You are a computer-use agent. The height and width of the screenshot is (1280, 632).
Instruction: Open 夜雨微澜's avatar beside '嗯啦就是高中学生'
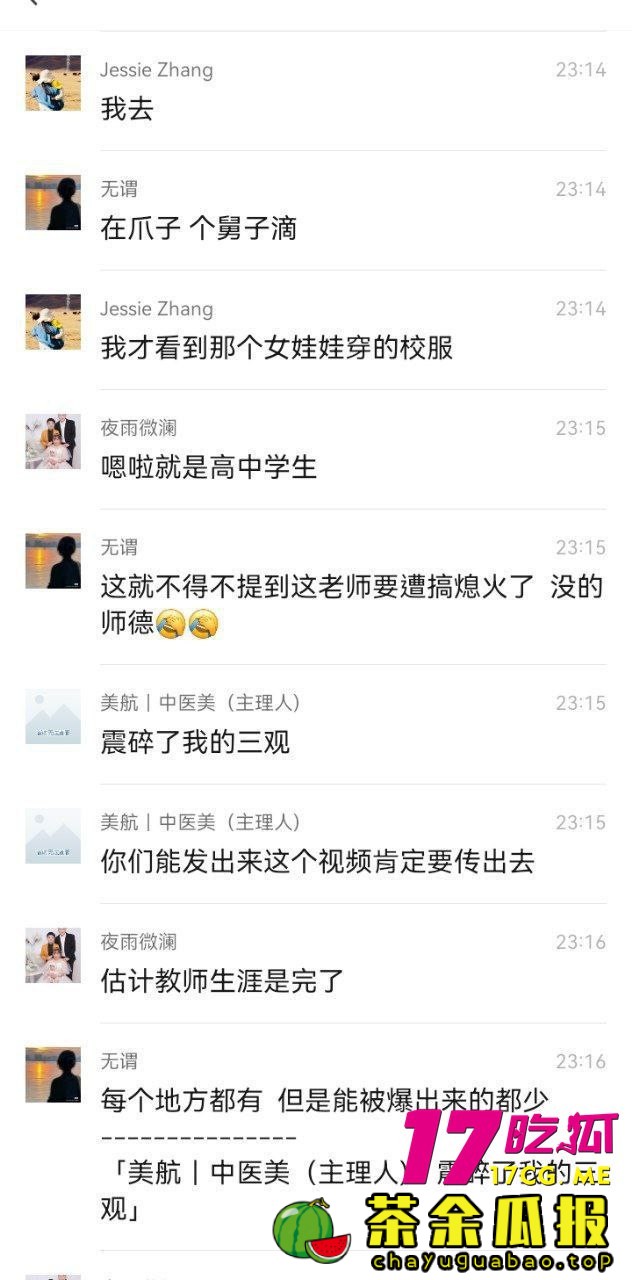click(53, 442)
